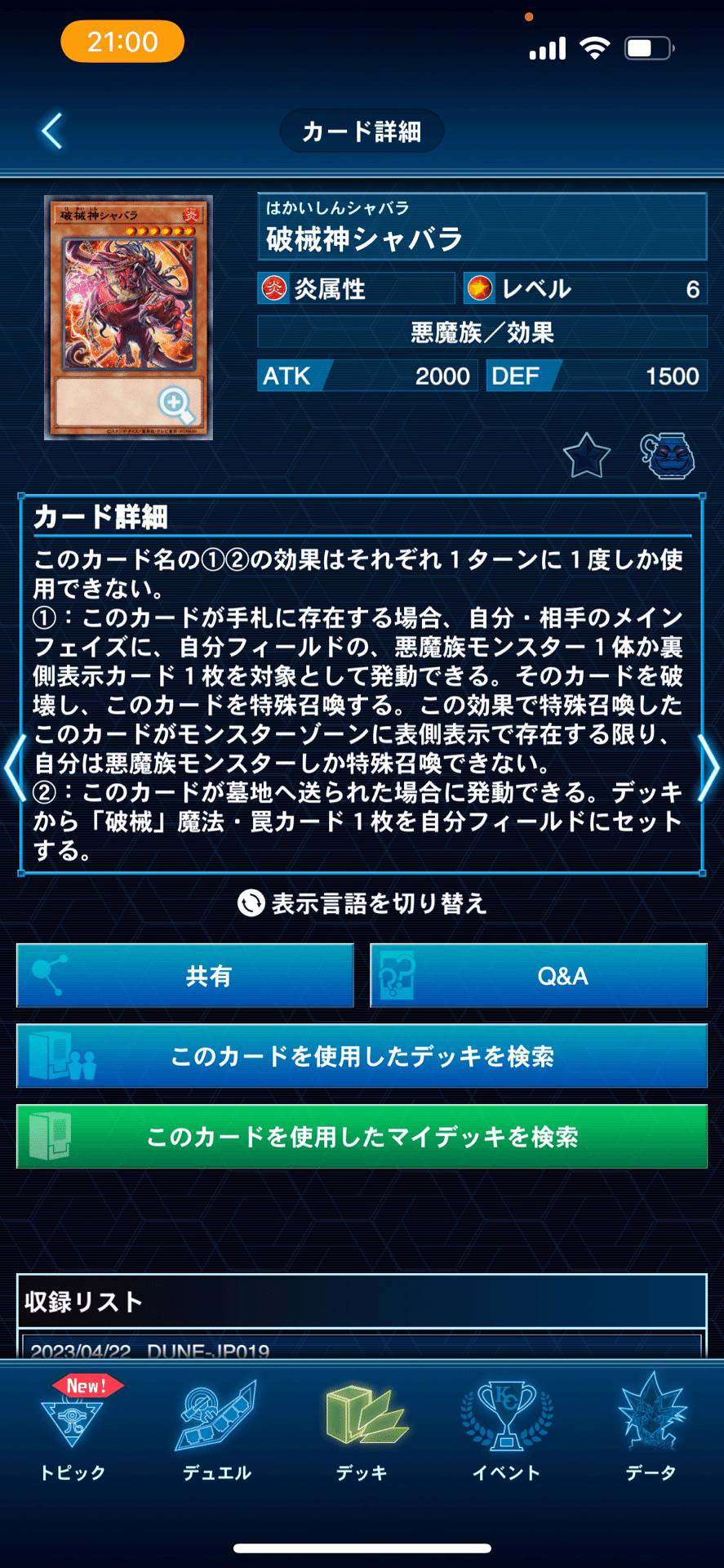Tap the 共有 share button
This screenshot has height=1568, width=724.
click(185, 975)
